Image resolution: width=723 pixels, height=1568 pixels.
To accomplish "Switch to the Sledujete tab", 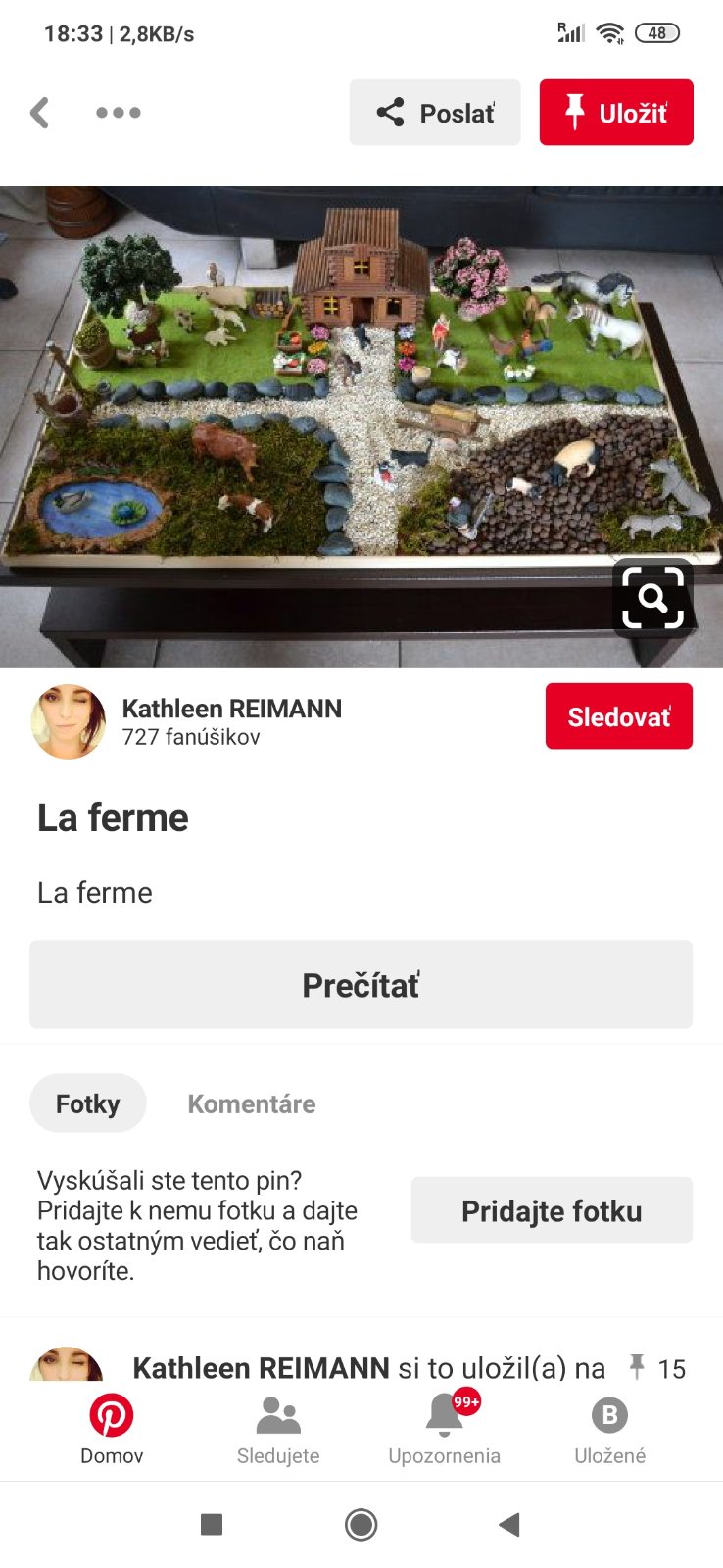I will click(278, 1430).
